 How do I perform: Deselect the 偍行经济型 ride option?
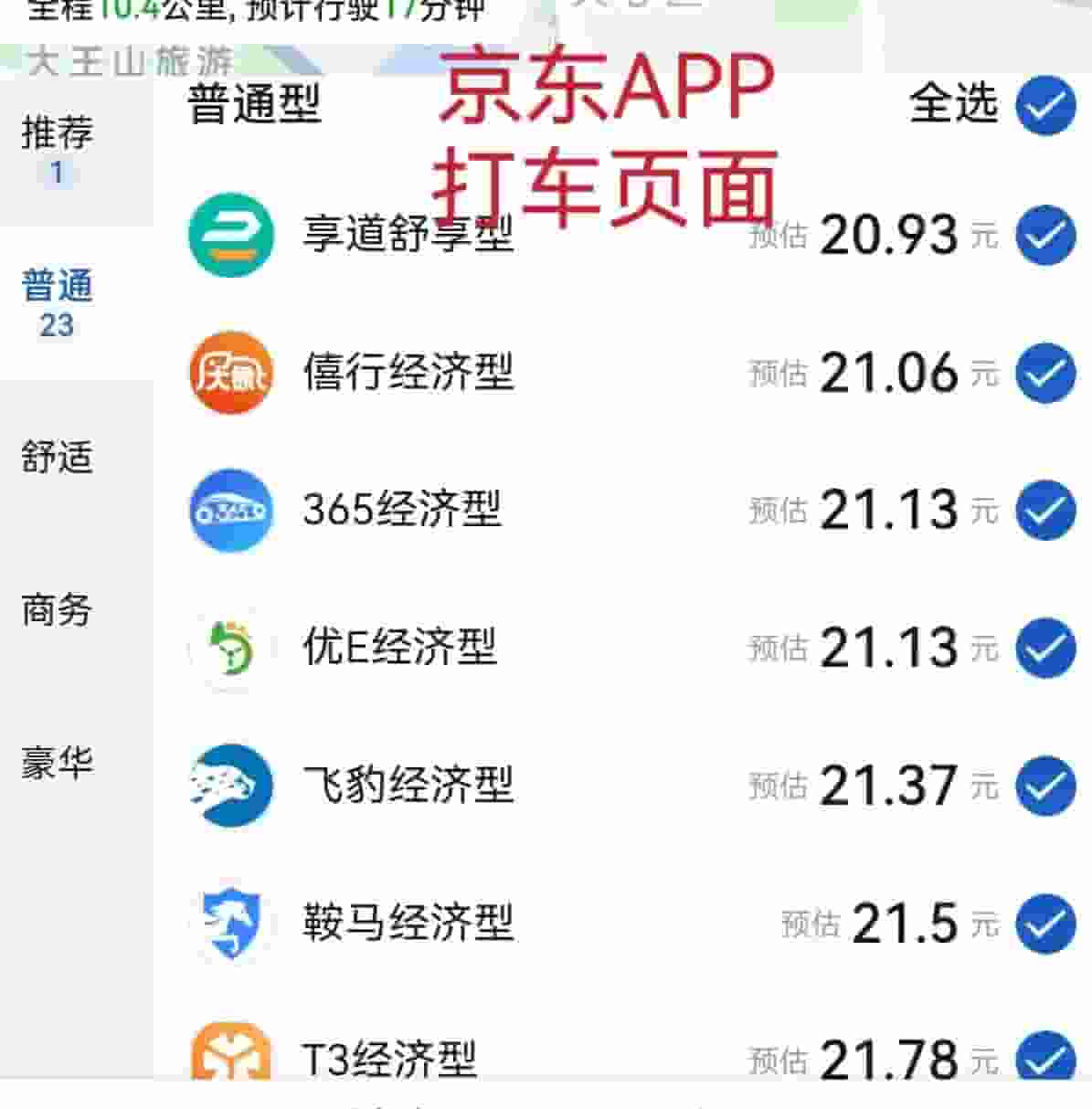point(1044,373)
